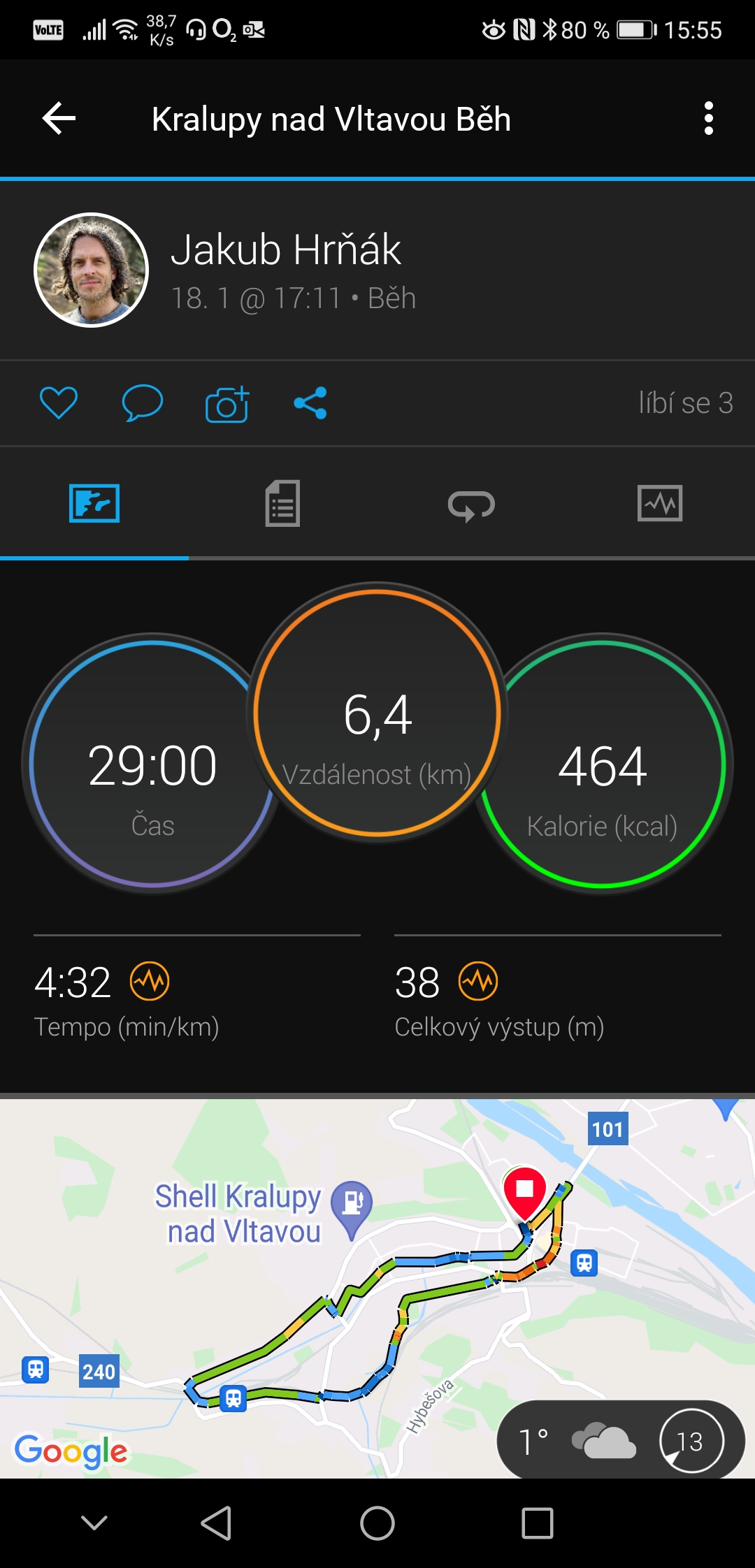
Task: Share this running activity
Action: [310, 403]
